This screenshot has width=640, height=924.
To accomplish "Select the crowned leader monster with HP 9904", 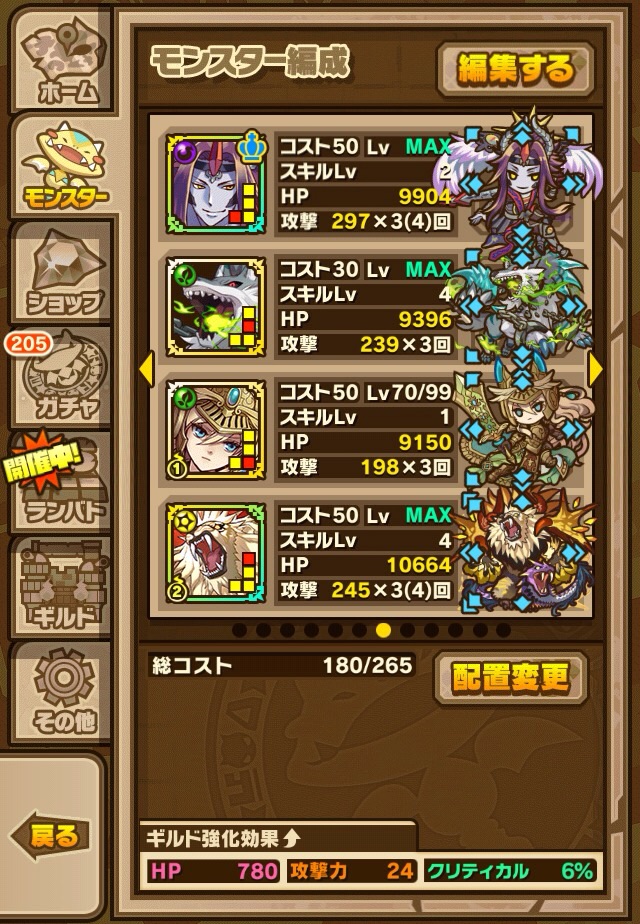I will pyautogui.click(x=215, y=182).
